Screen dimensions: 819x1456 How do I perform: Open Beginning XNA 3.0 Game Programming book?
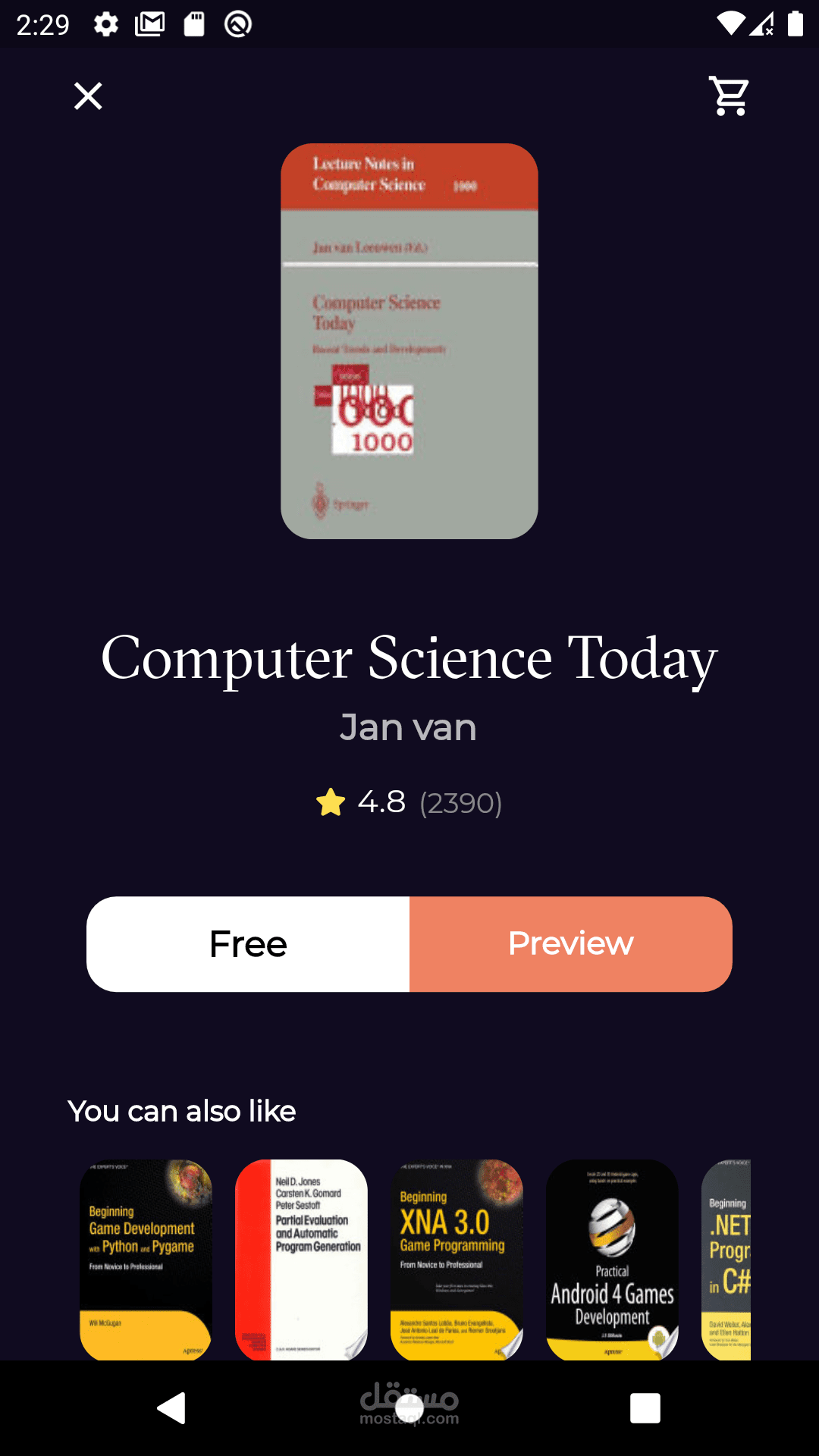(457, 1259)
